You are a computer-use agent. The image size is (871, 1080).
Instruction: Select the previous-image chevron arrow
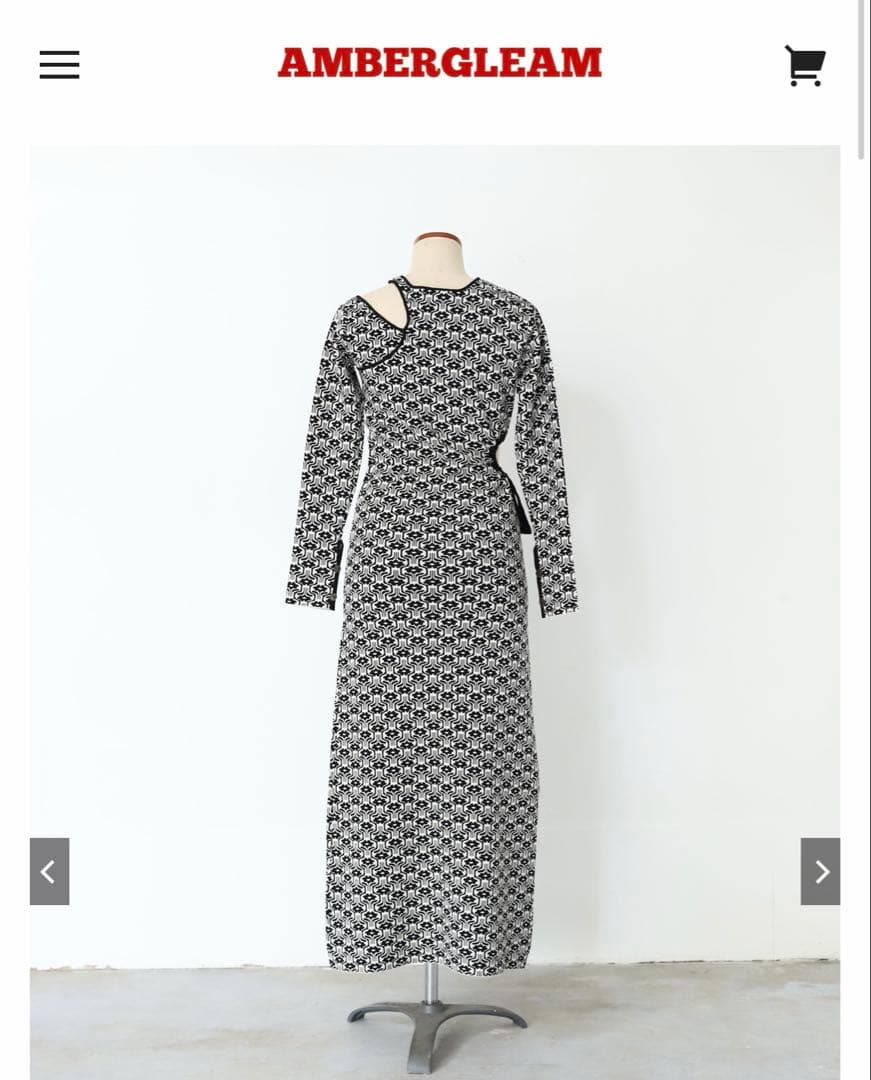[50, 871]
